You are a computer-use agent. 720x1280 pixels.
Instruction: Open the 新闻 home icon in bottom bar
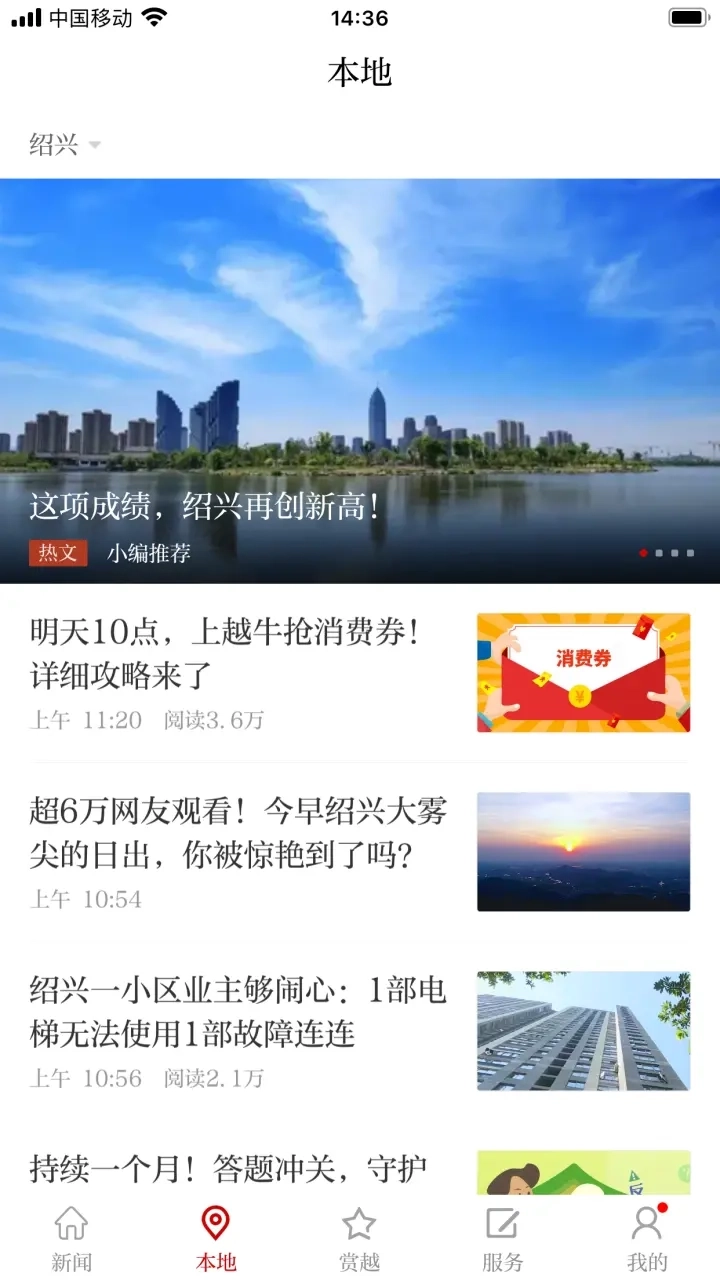68,1224
